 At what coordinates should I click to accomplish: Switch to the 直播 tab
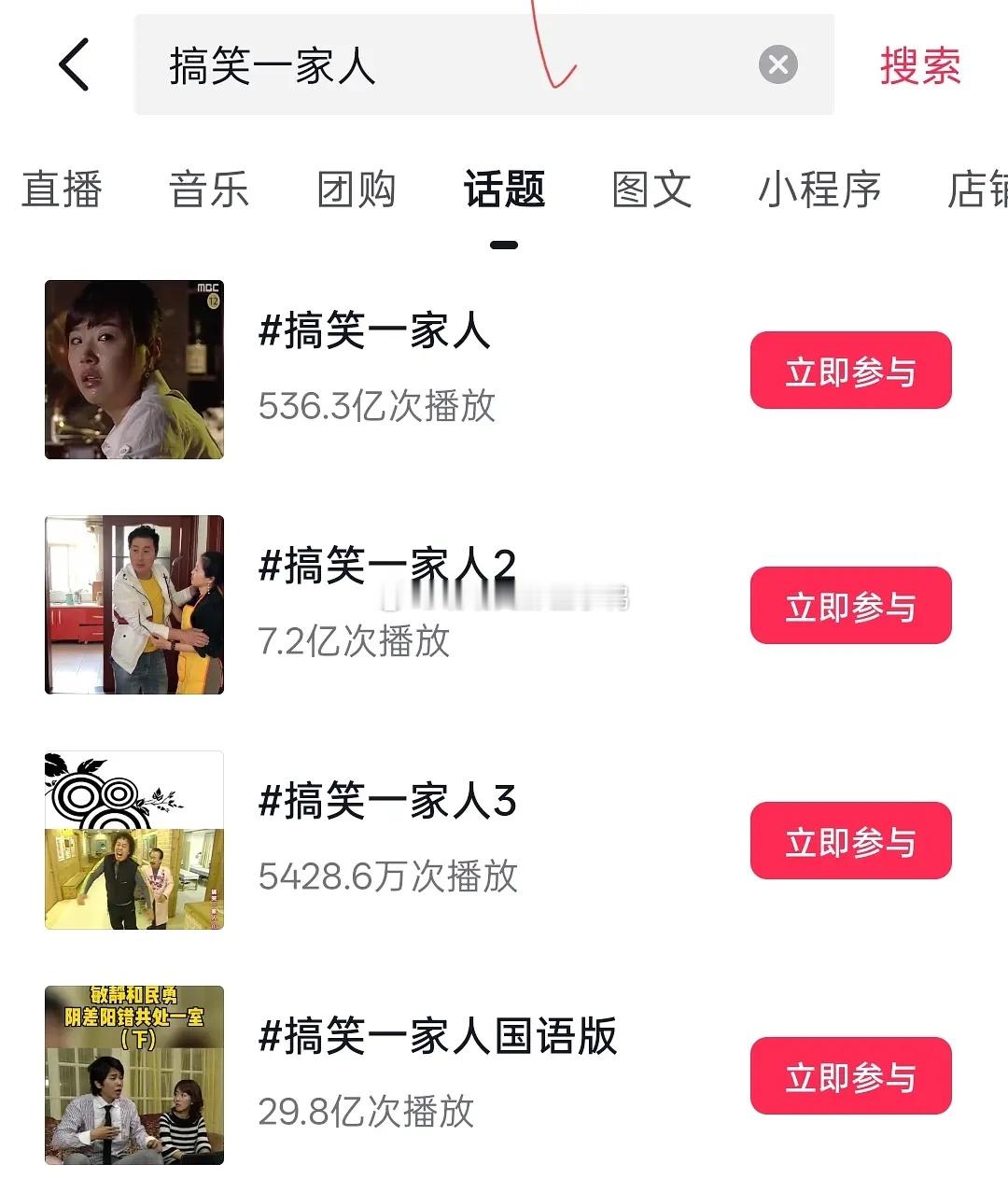62,189
